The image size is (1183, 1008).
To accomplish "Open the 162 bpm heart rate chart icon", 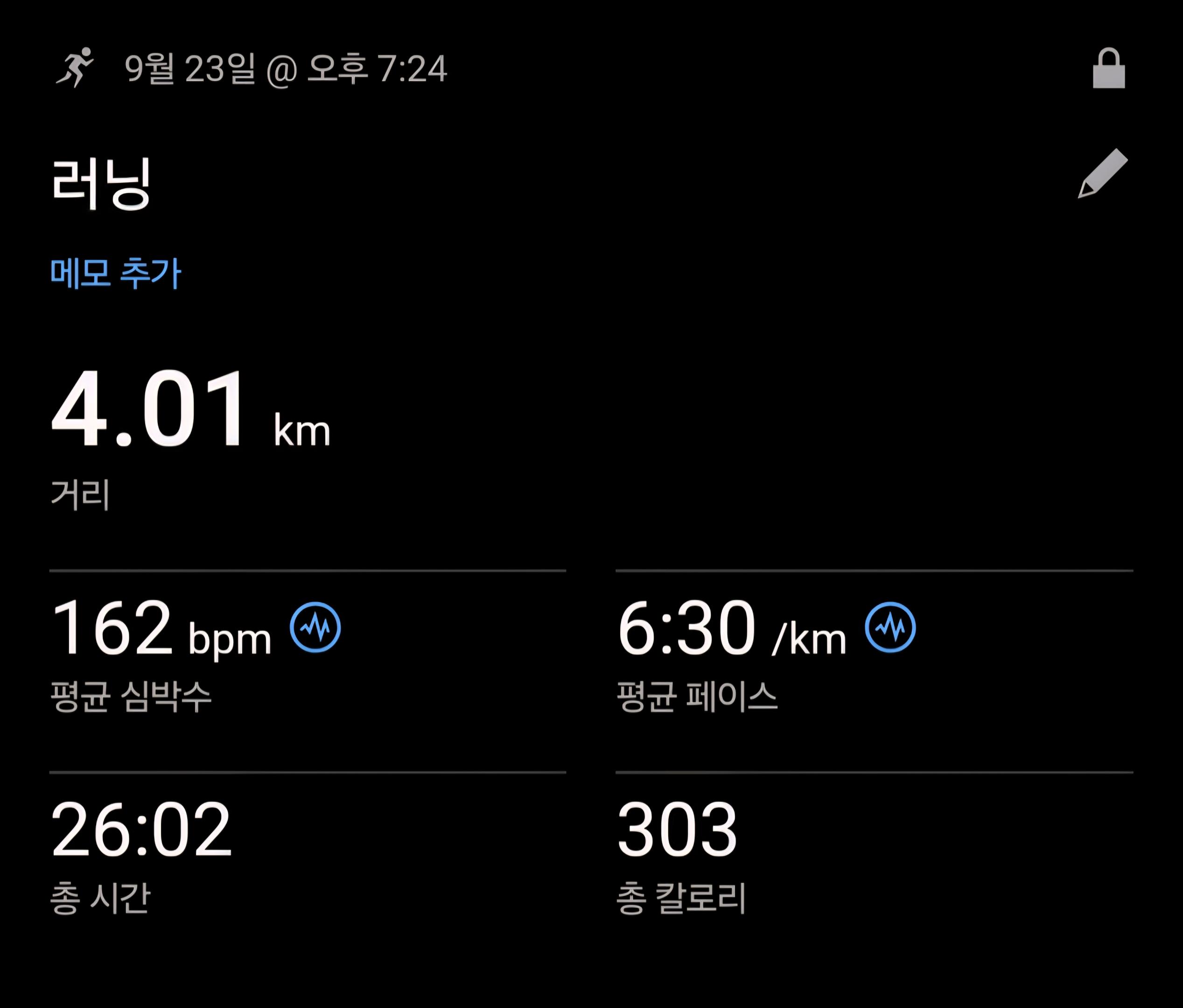I will tap(315, 627).
